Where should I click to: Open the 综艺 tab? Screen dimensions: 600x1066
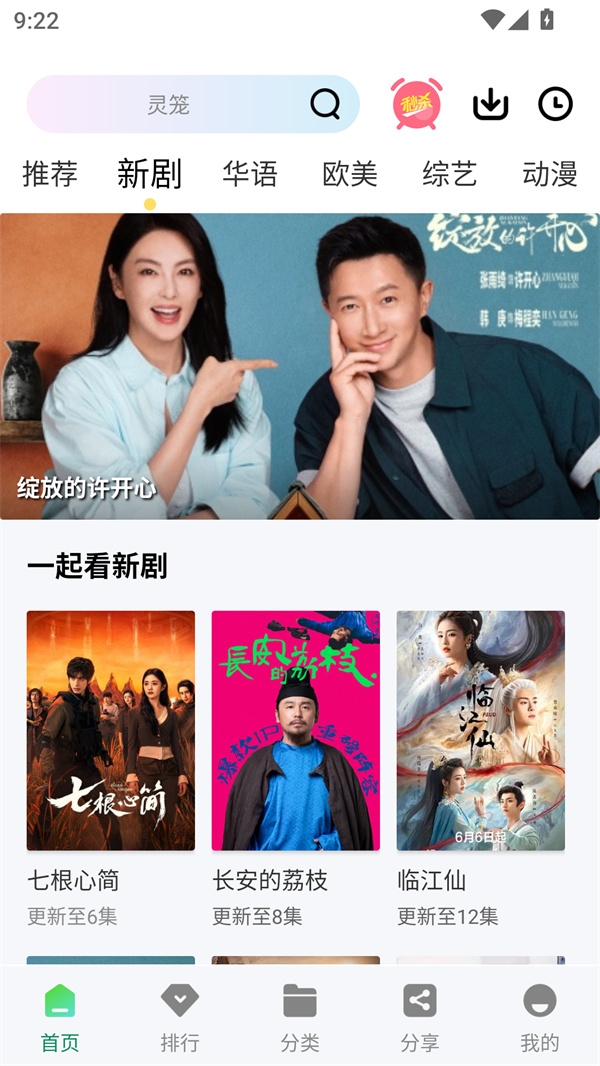[x=450, y=174]
